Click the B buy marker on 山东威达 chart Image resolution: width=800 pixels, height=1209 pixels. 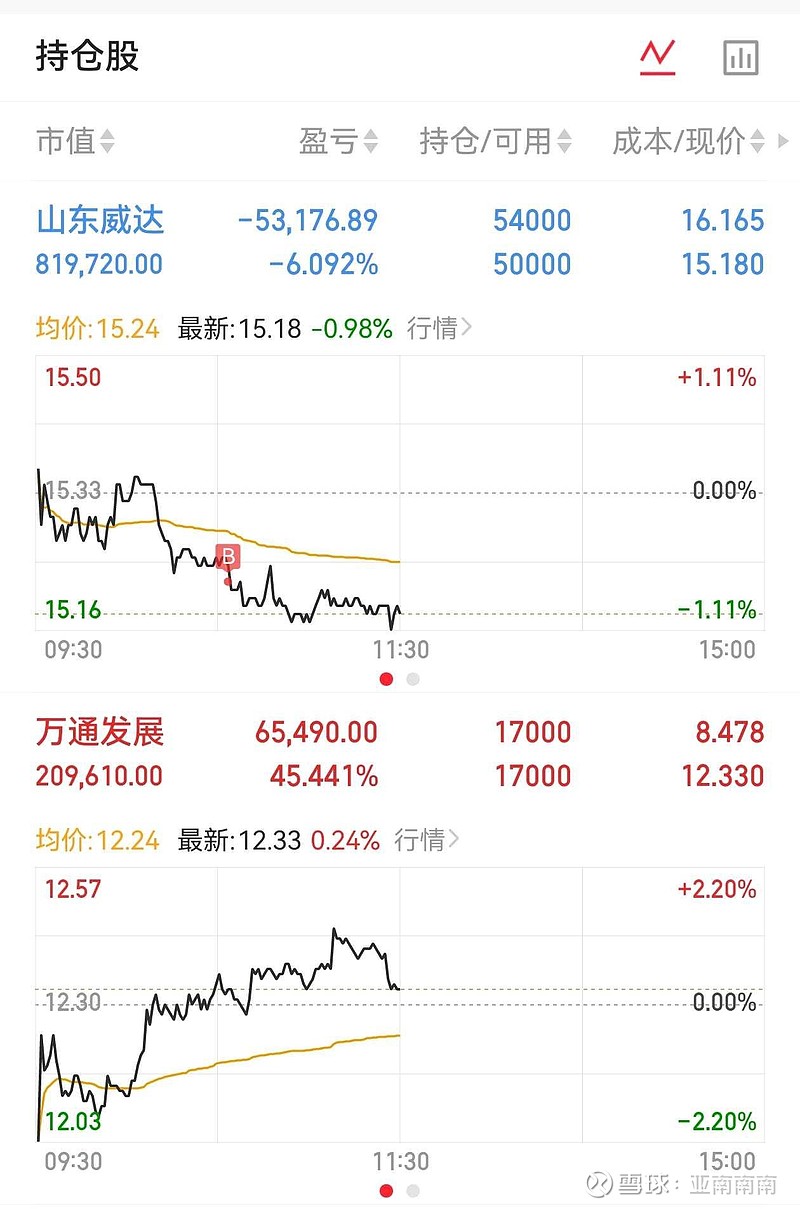tap(227, 557)
